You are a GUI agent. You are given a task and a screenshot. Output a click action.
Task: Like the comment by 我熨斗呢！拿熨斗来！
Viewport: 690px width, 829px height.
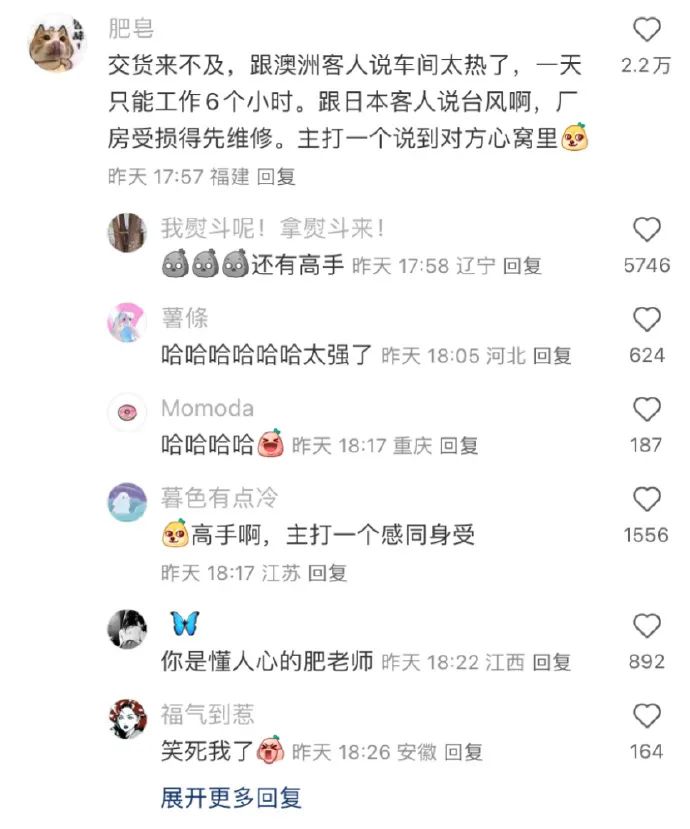[x=647, y=230]
